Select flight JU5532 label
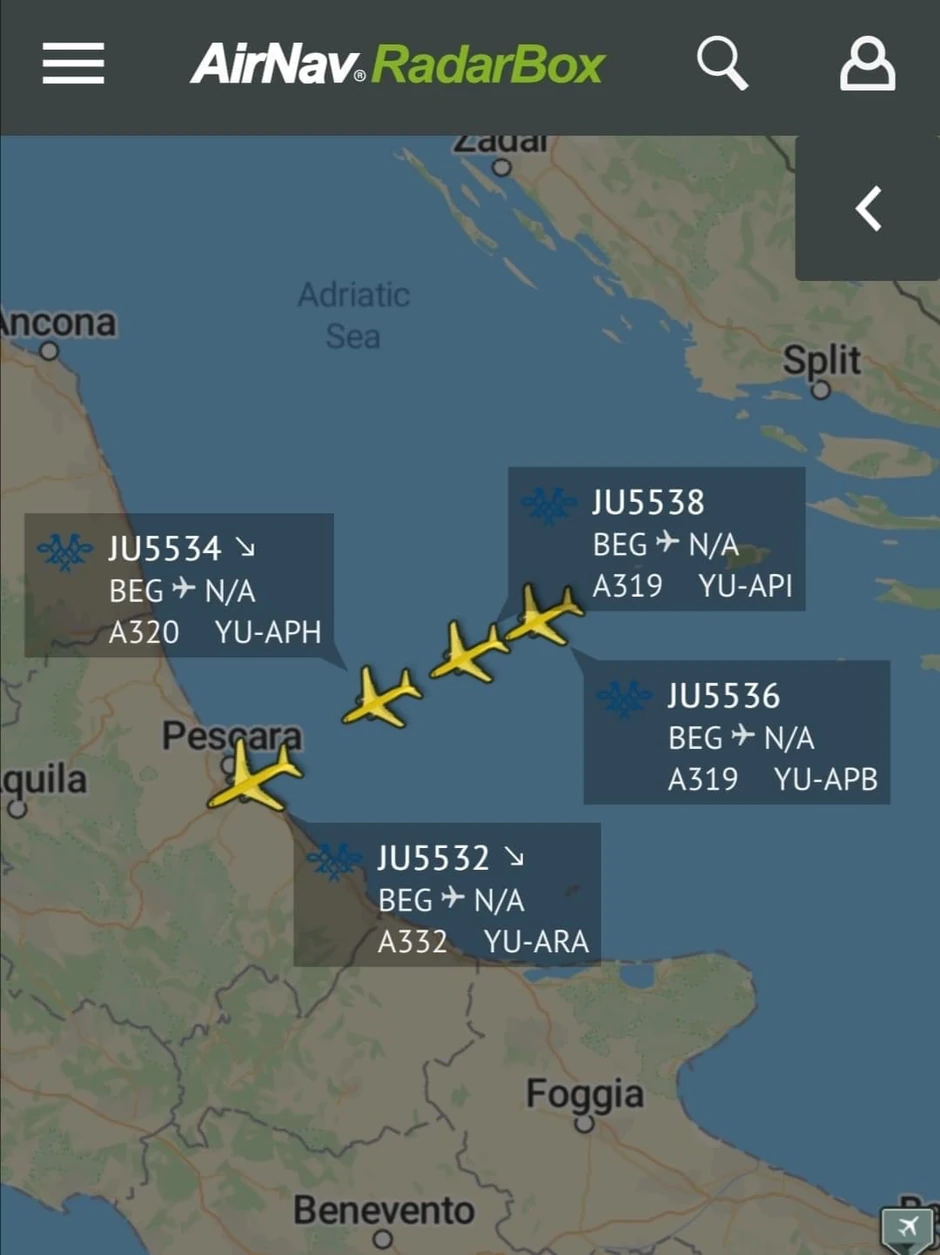The width and height of the screenshot is (940, 1255). tap(447, 895)
